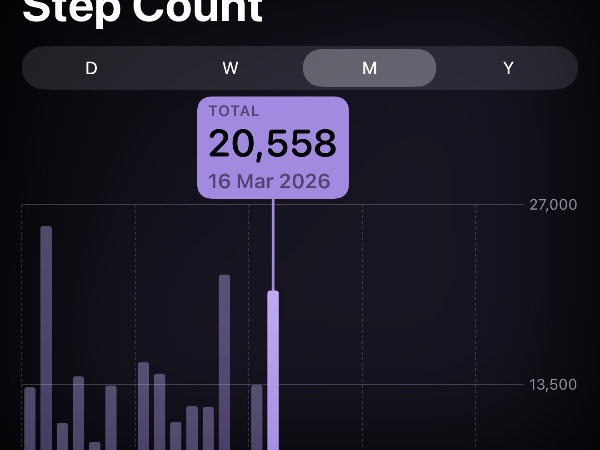Tap the highlighted 16 Mar 2026 bar

click(273, 370)
